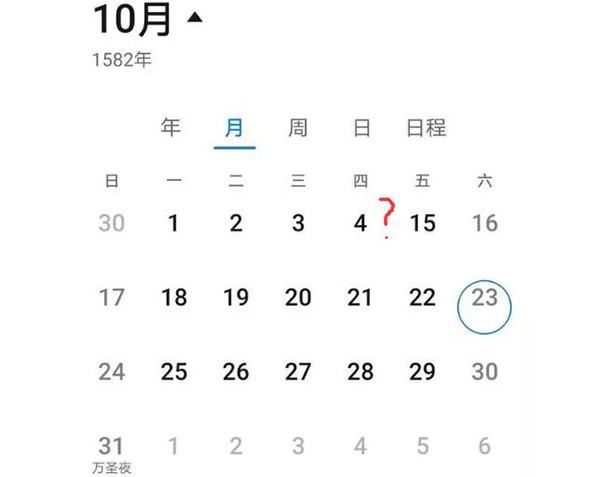Select date 16 in the Saturday column

[x=485, y=223]
